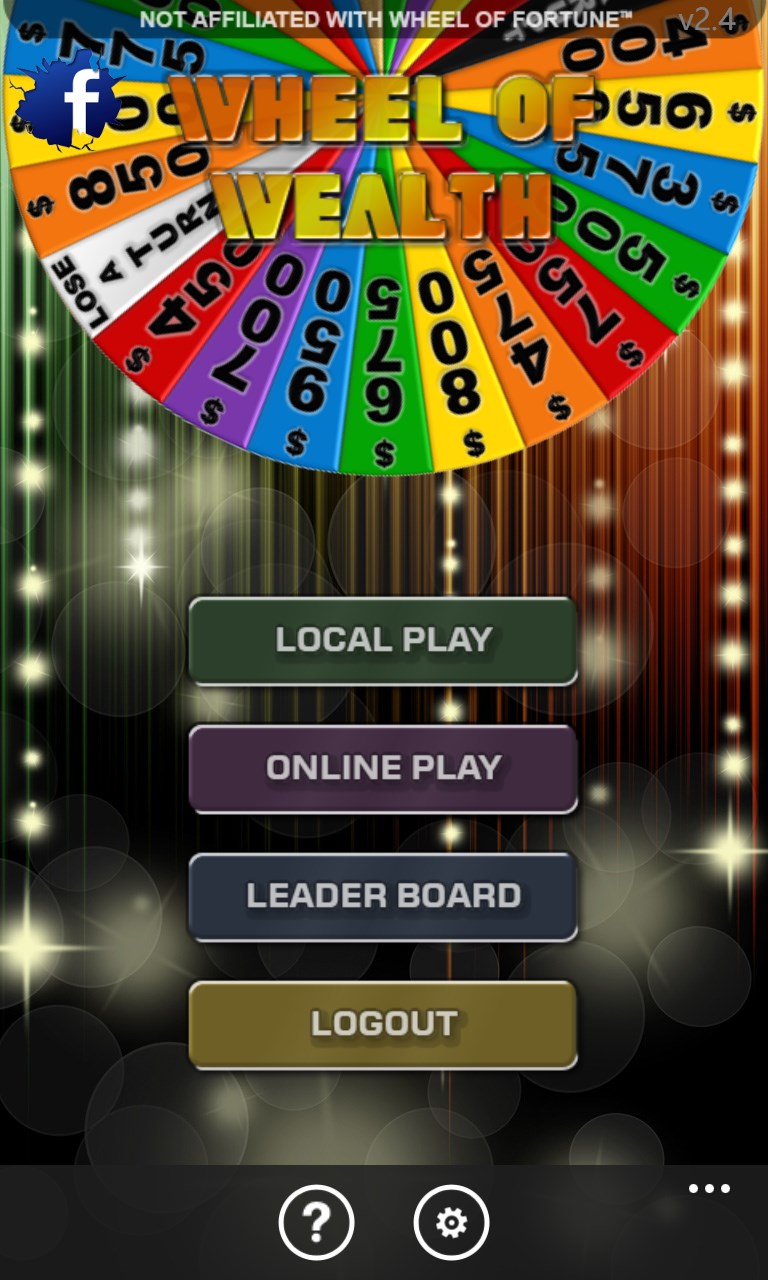Viewport: 768px width, 1280px height.
Task: Tap the Facebook icon
Action: [x=68, y=98]
